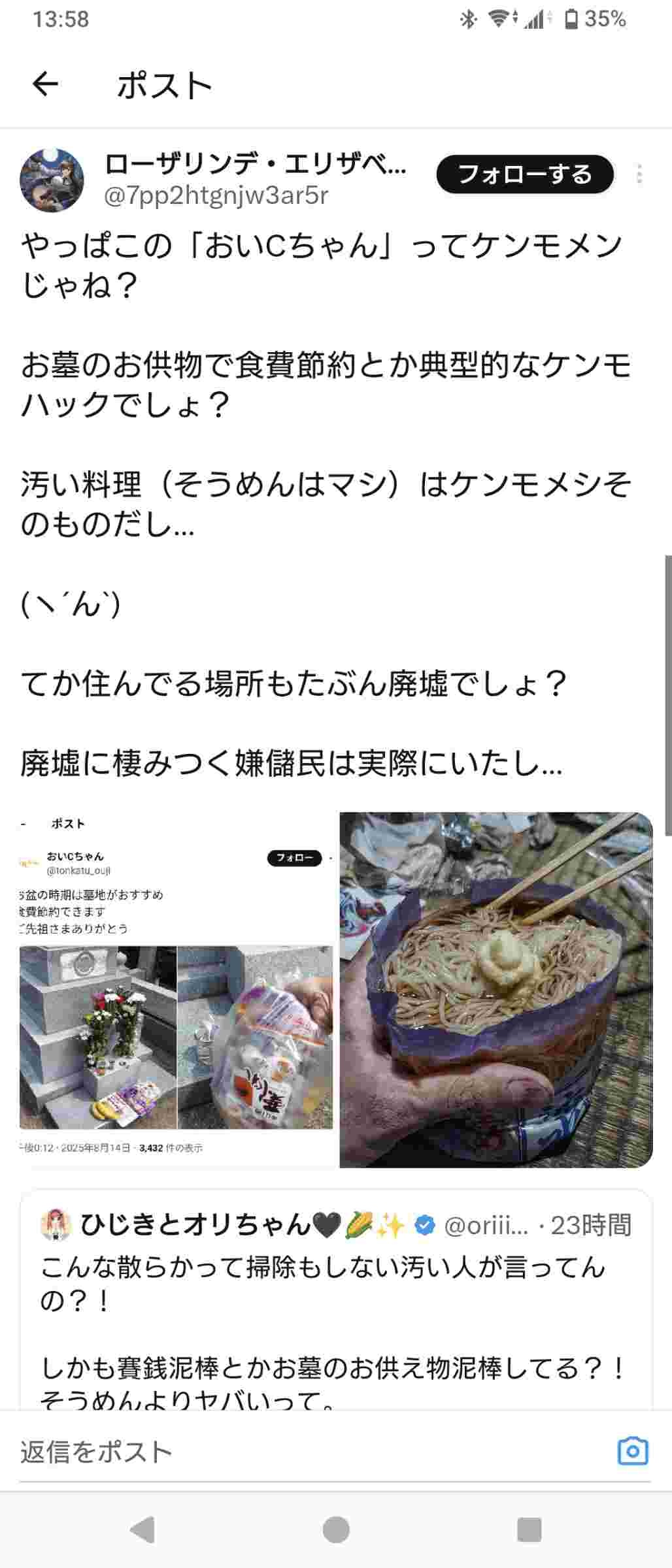Open the post's three-dot overflow menu
Image resolution: width=672 pixels, height=1568 pixels.
pyautogui.click(x=639, y=174)
